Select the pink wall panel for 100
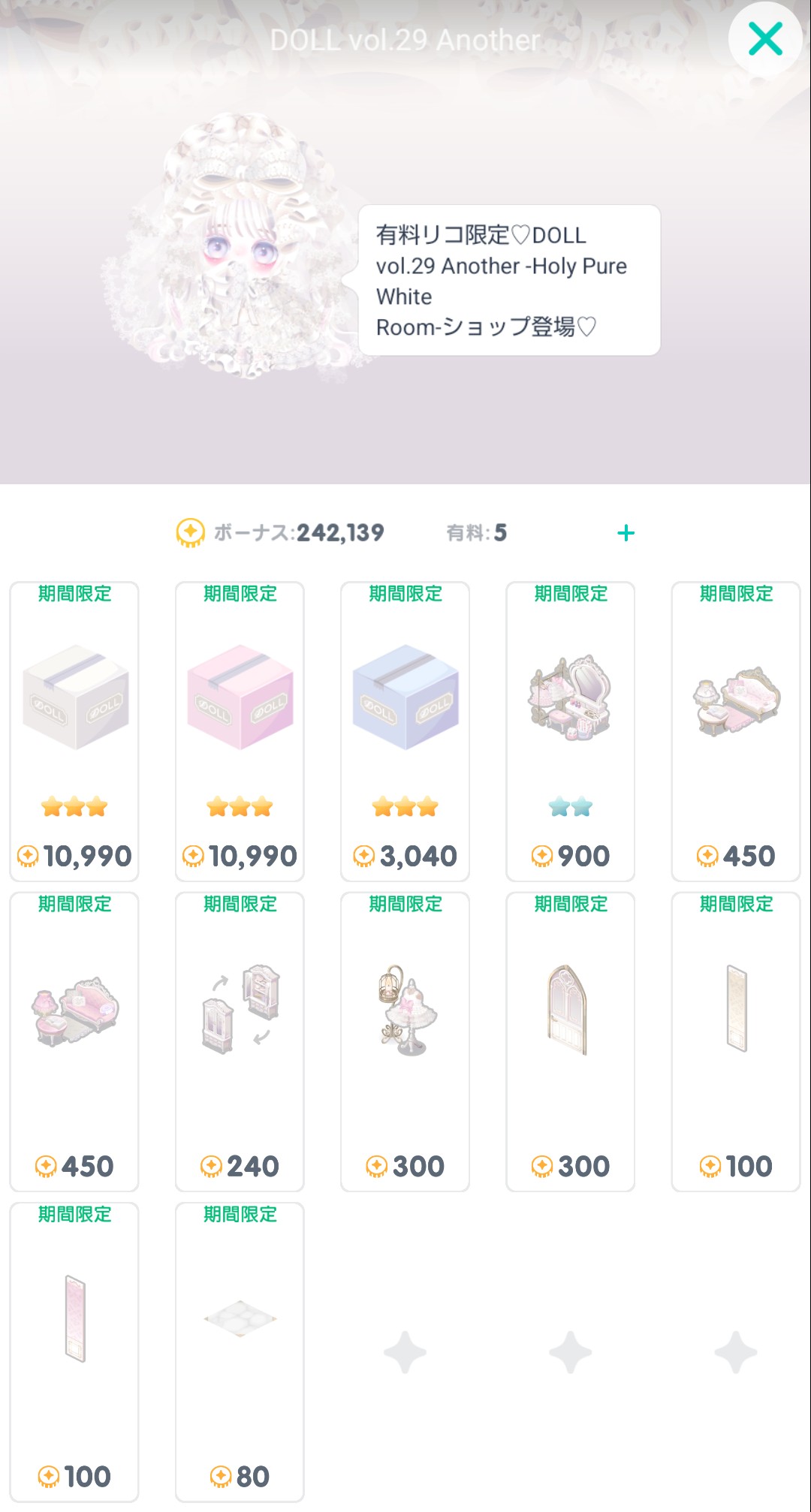 [74, 1351]
